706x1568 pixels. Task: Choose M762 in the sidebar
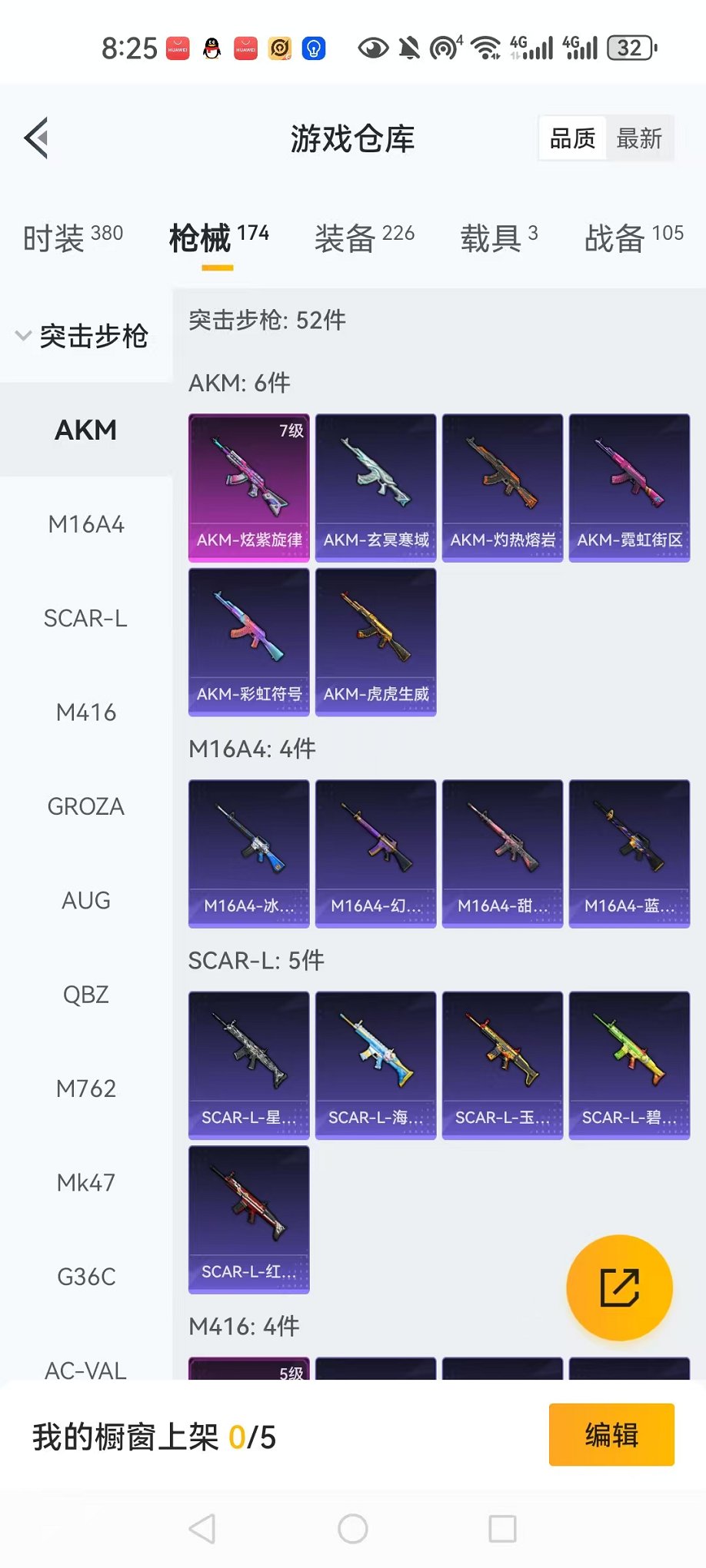tap(86, 1089)
